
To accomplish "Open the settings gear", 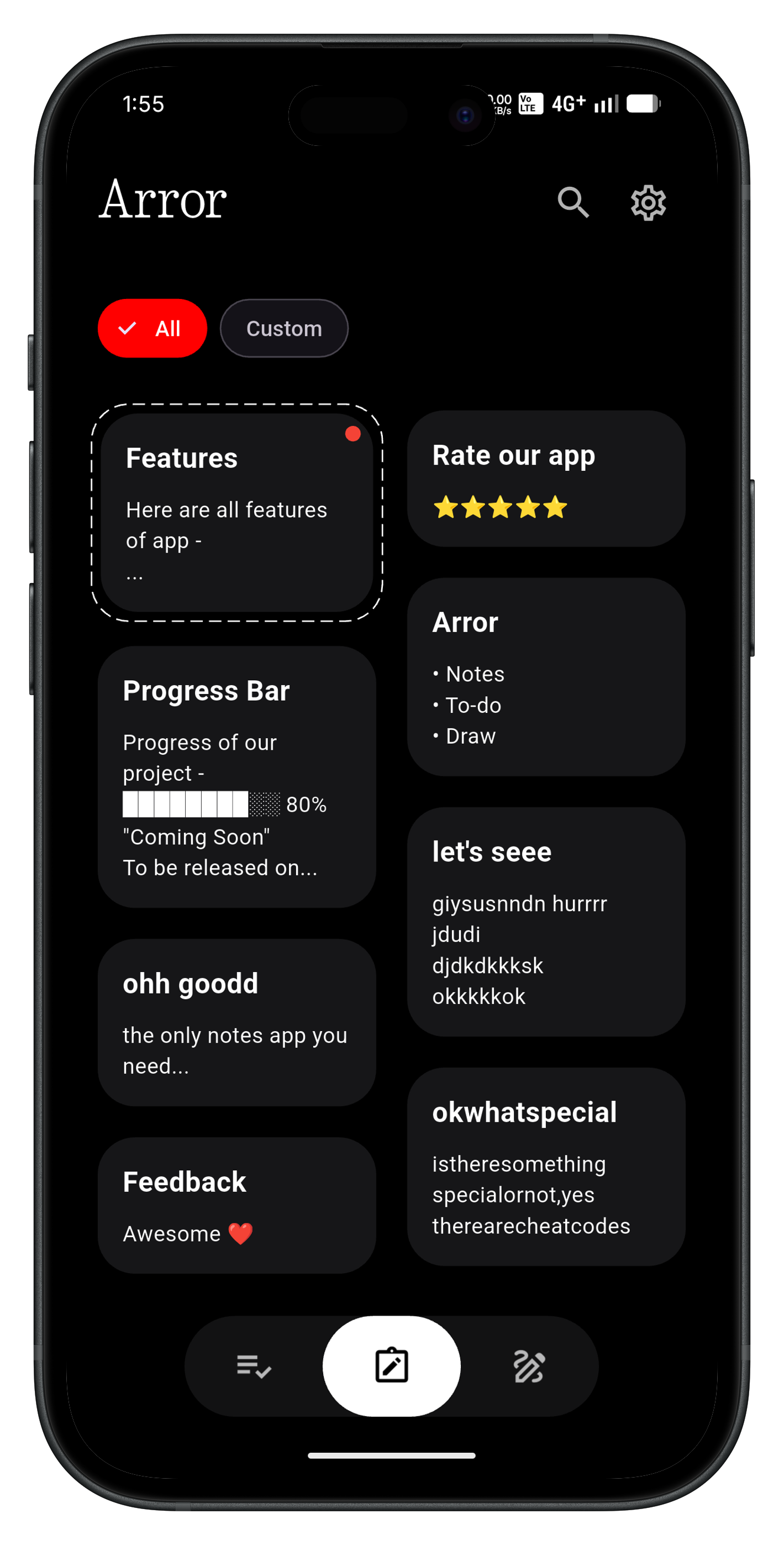I will coord(648,202).
